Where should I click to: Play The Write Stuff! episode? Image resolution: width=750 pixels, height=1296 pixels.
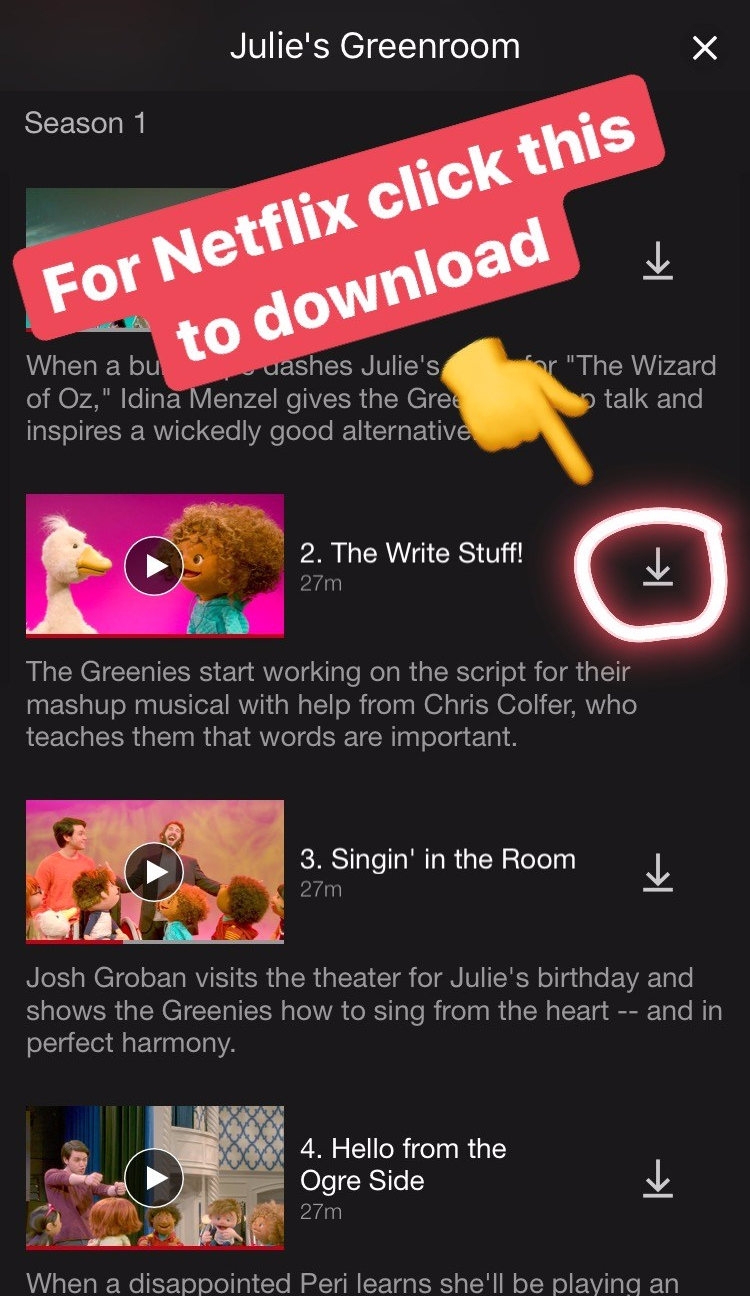[154, 566]
